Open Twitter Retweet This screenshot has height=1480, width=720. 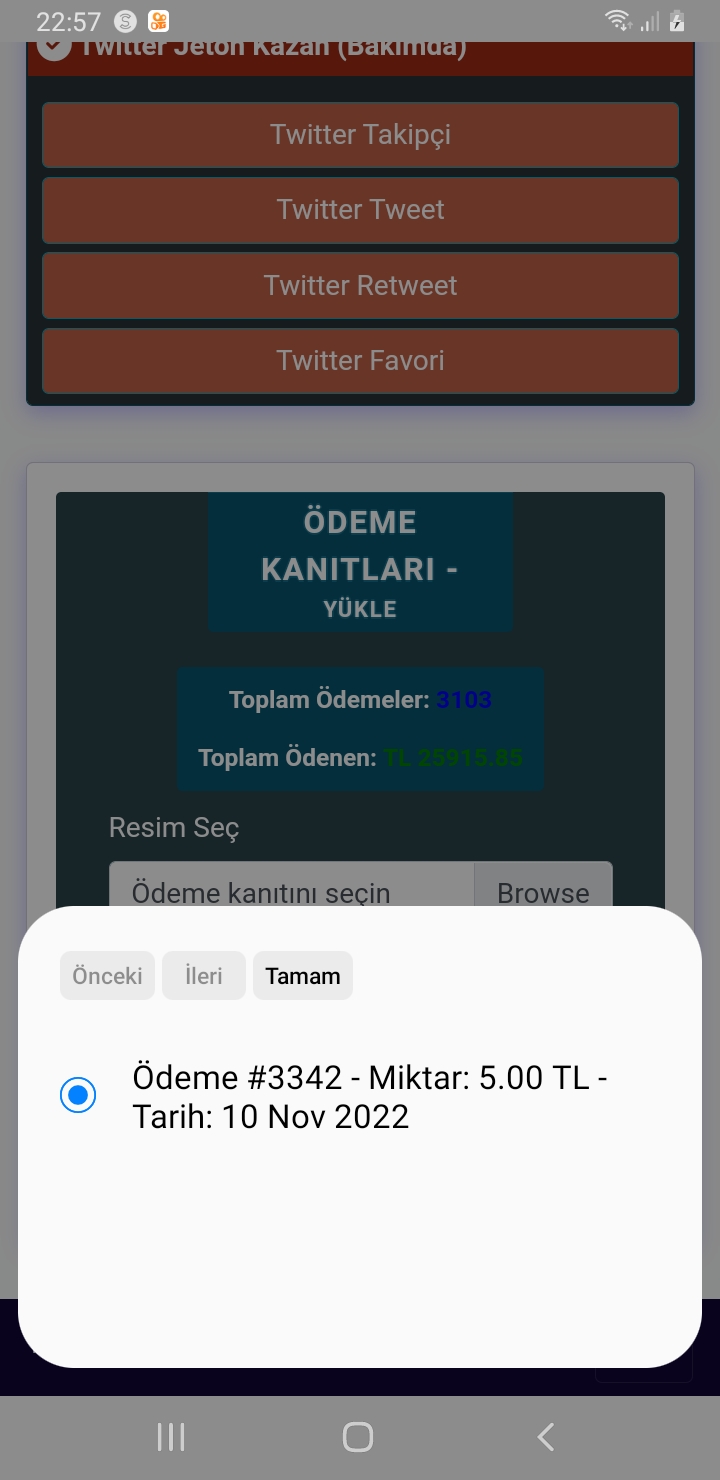tap(360, 286)
